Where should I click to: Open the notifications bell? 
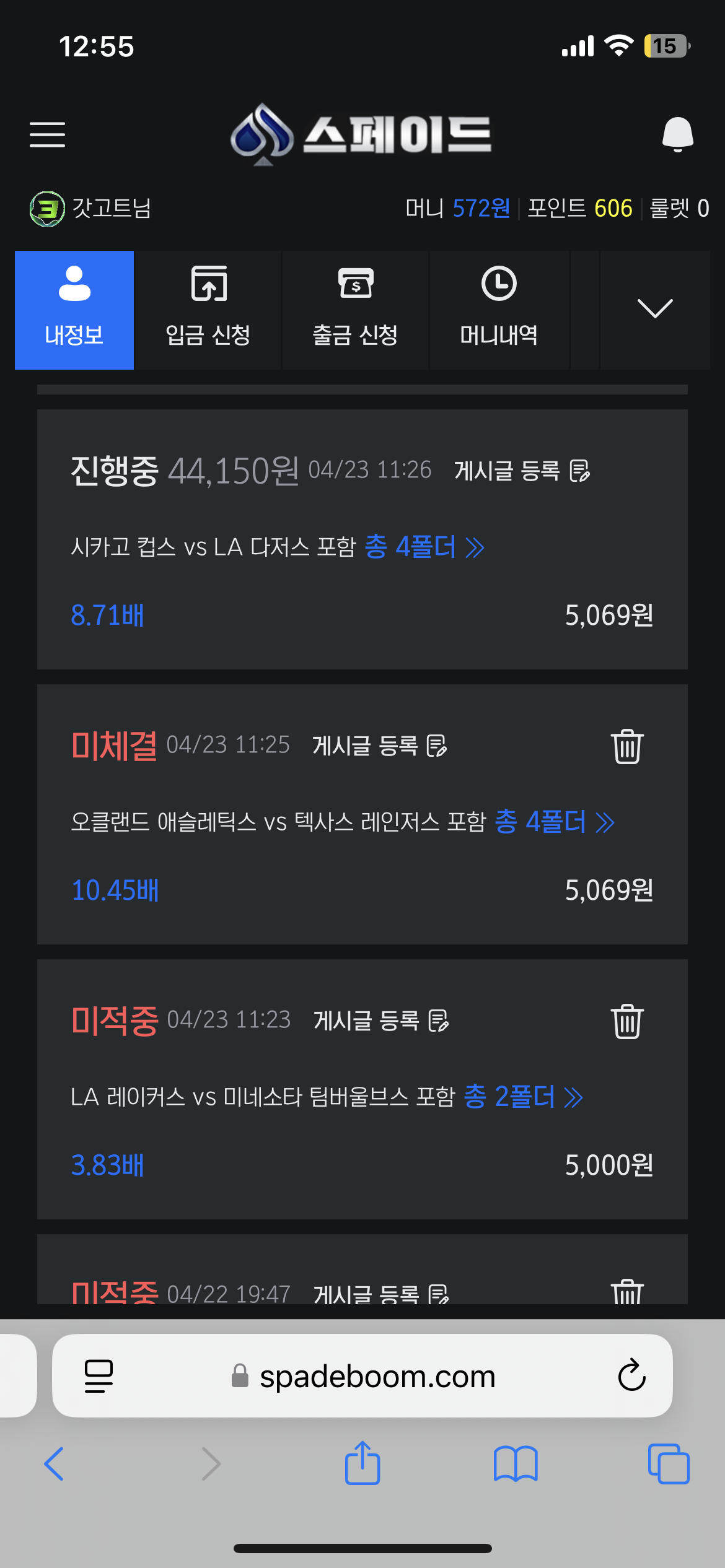677,134
